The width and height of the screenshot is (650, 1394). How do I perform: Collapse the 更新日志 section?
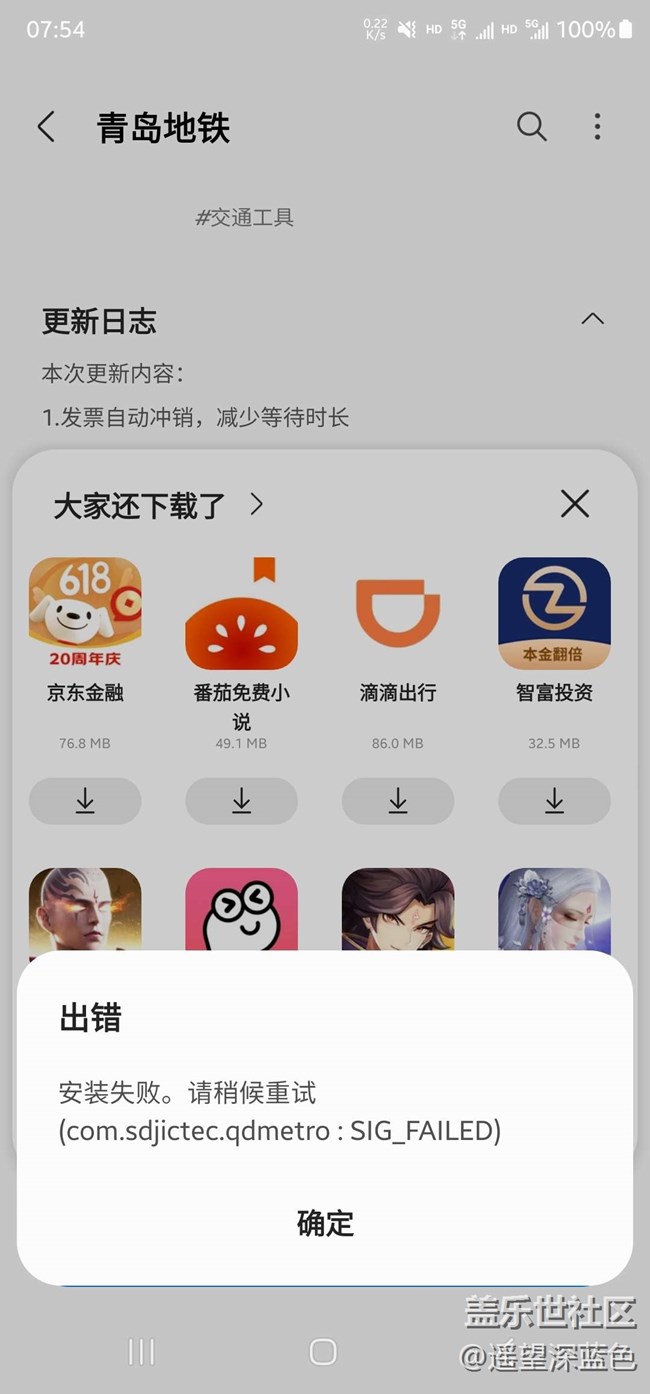[592, 320]
